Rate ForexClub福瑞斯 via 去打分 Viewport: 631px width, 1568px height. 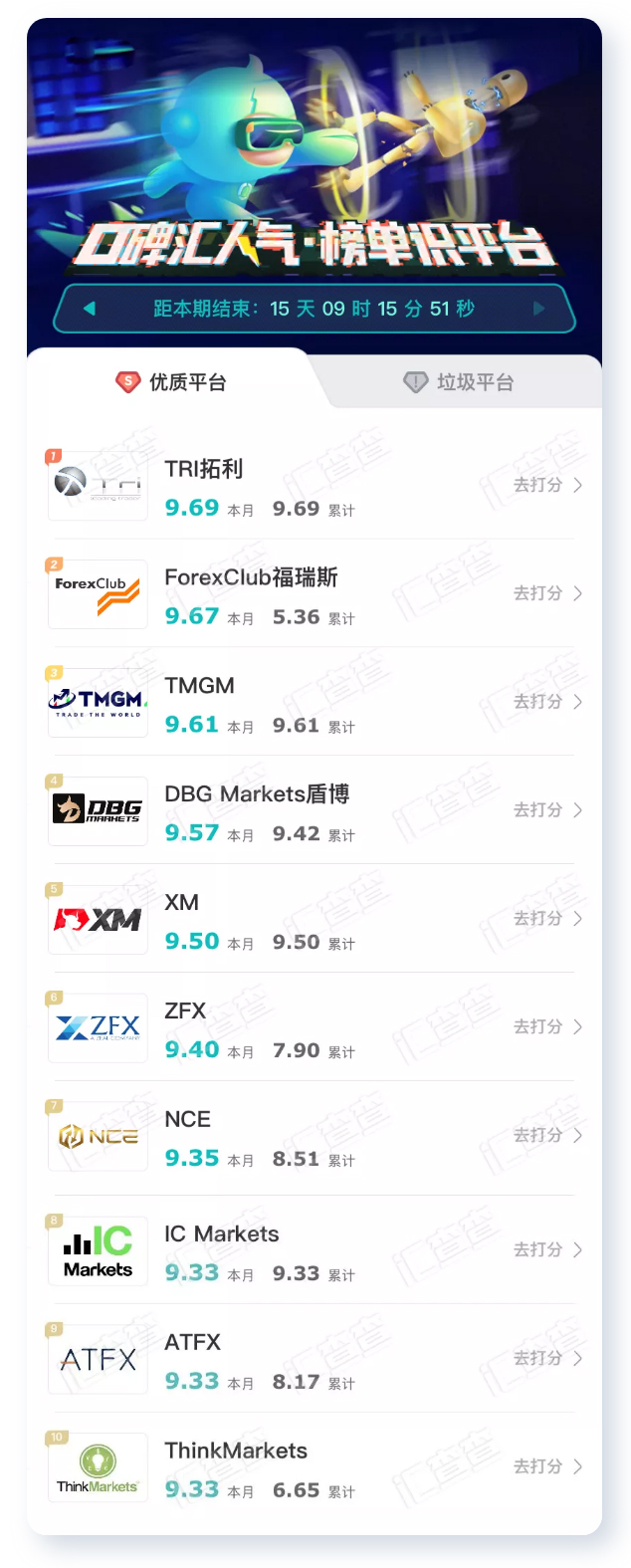(547, 593)
